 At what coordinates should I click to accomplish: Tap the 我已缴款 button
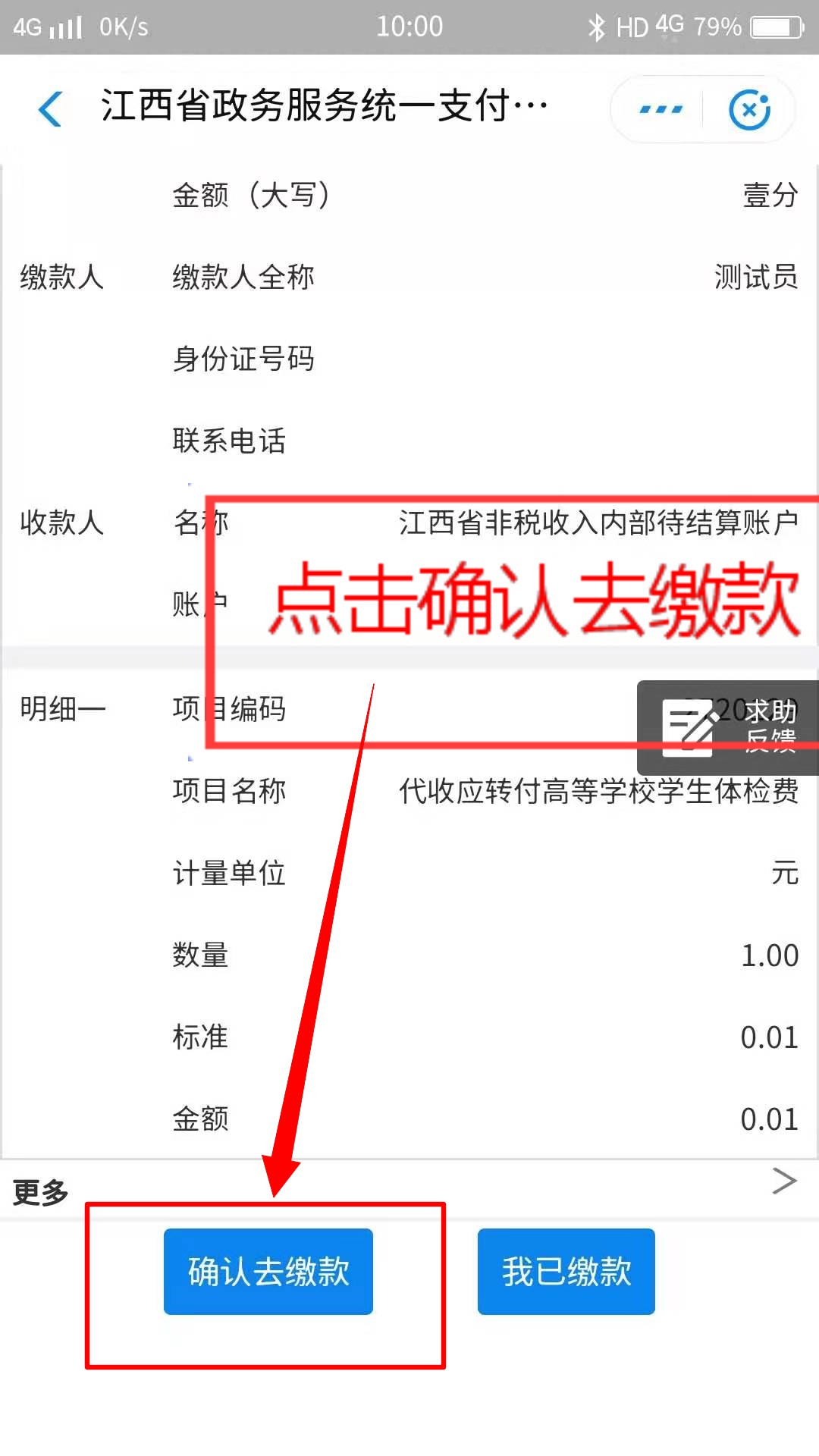coord(566,1271)
